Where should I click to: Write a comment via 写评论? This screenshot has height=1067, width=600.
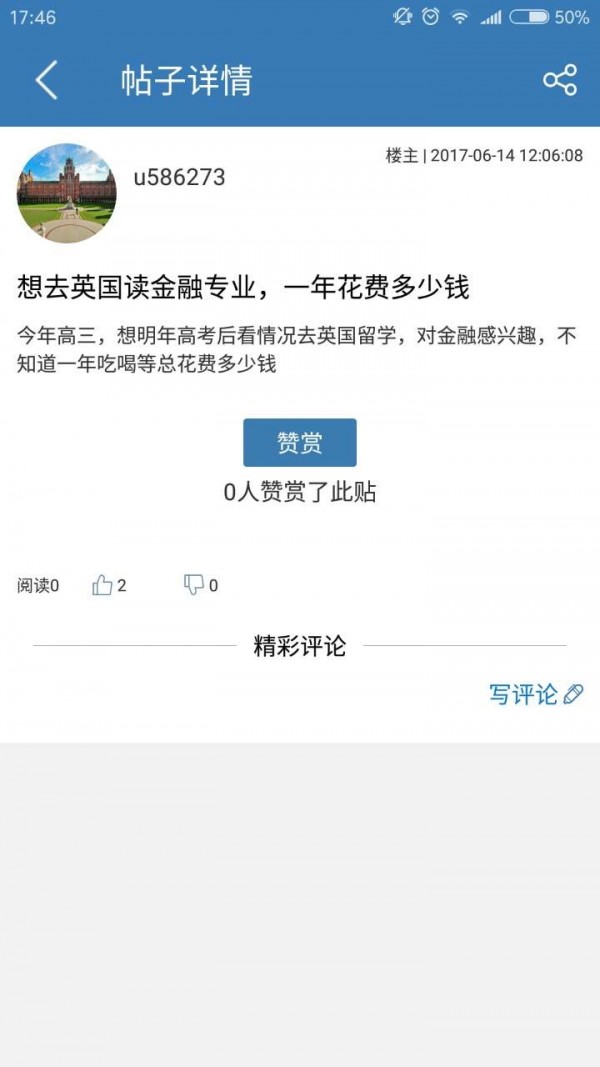(536, 694)
